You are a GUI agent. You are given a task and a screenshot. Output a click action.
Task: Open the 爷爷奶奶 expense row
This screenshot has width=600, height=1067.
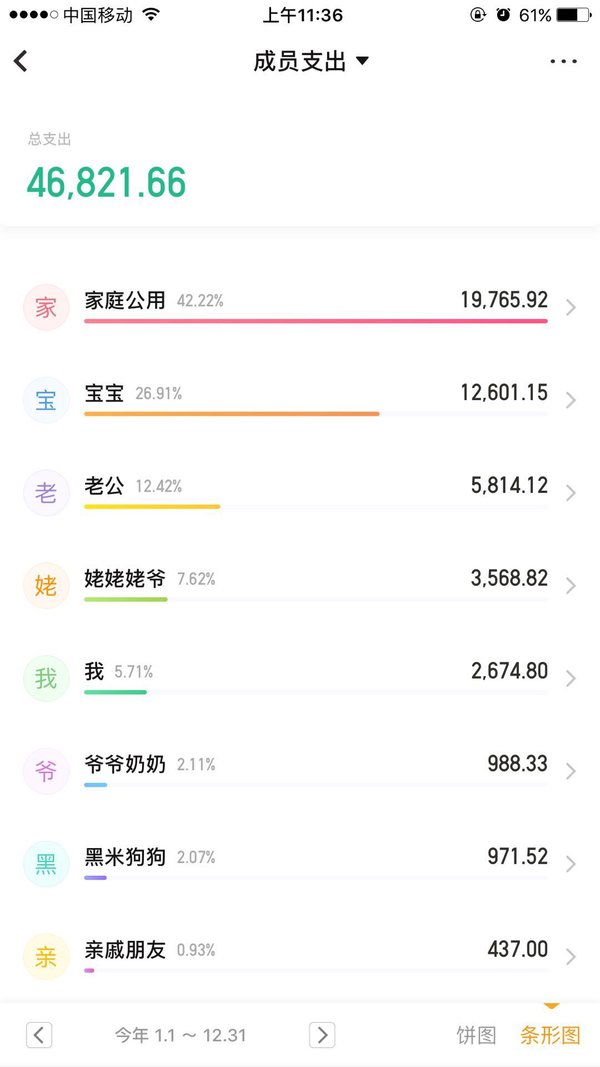(300, 771)
